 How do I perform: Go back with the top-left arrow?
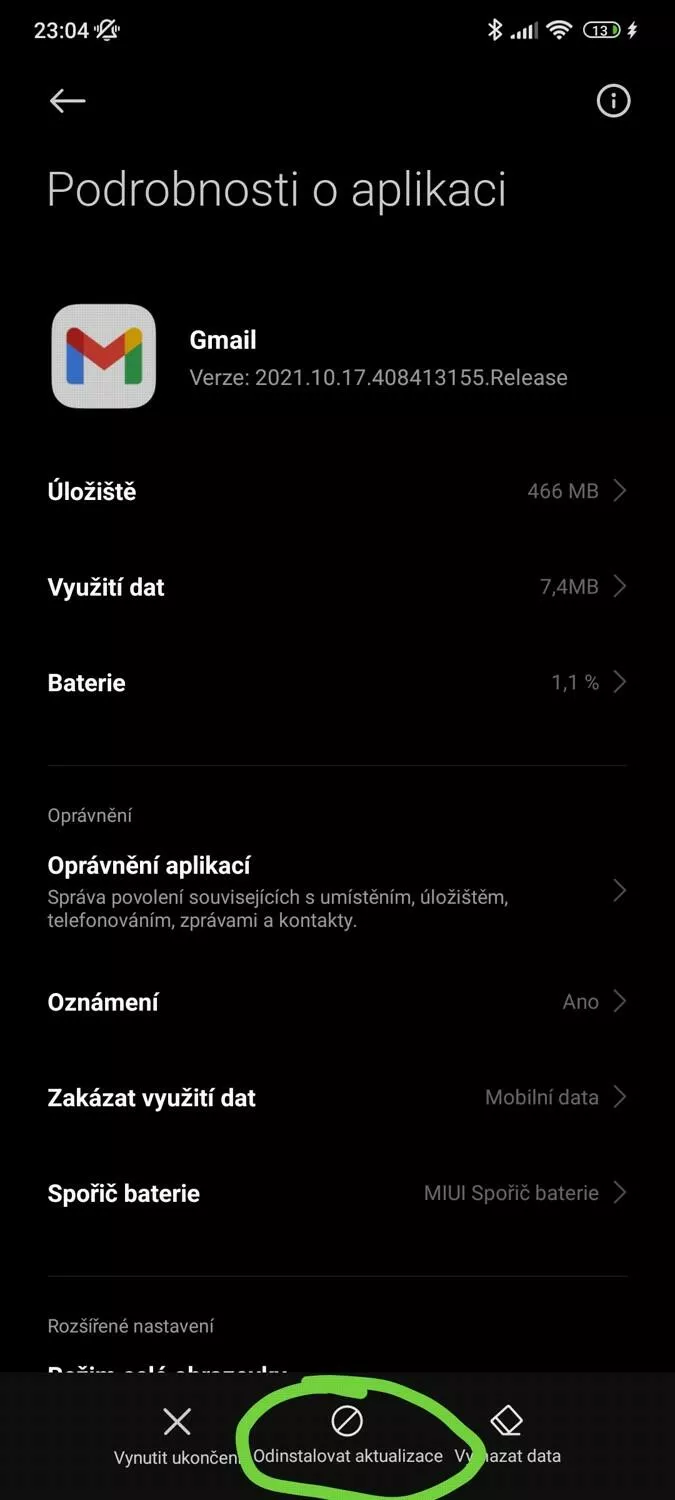(x=67, y=101)
